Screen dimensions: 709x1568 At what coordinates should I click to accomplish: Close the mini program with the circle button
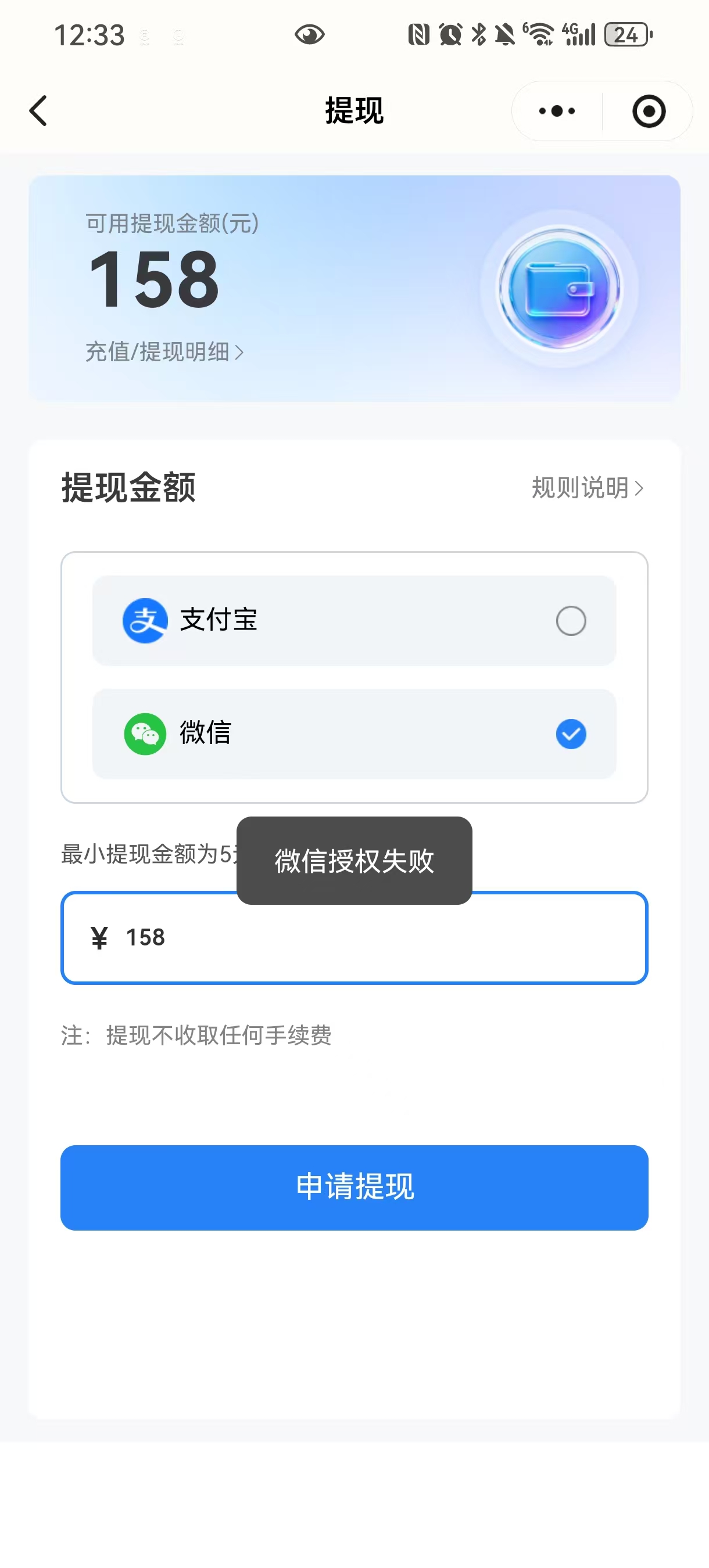coord(648,111)
